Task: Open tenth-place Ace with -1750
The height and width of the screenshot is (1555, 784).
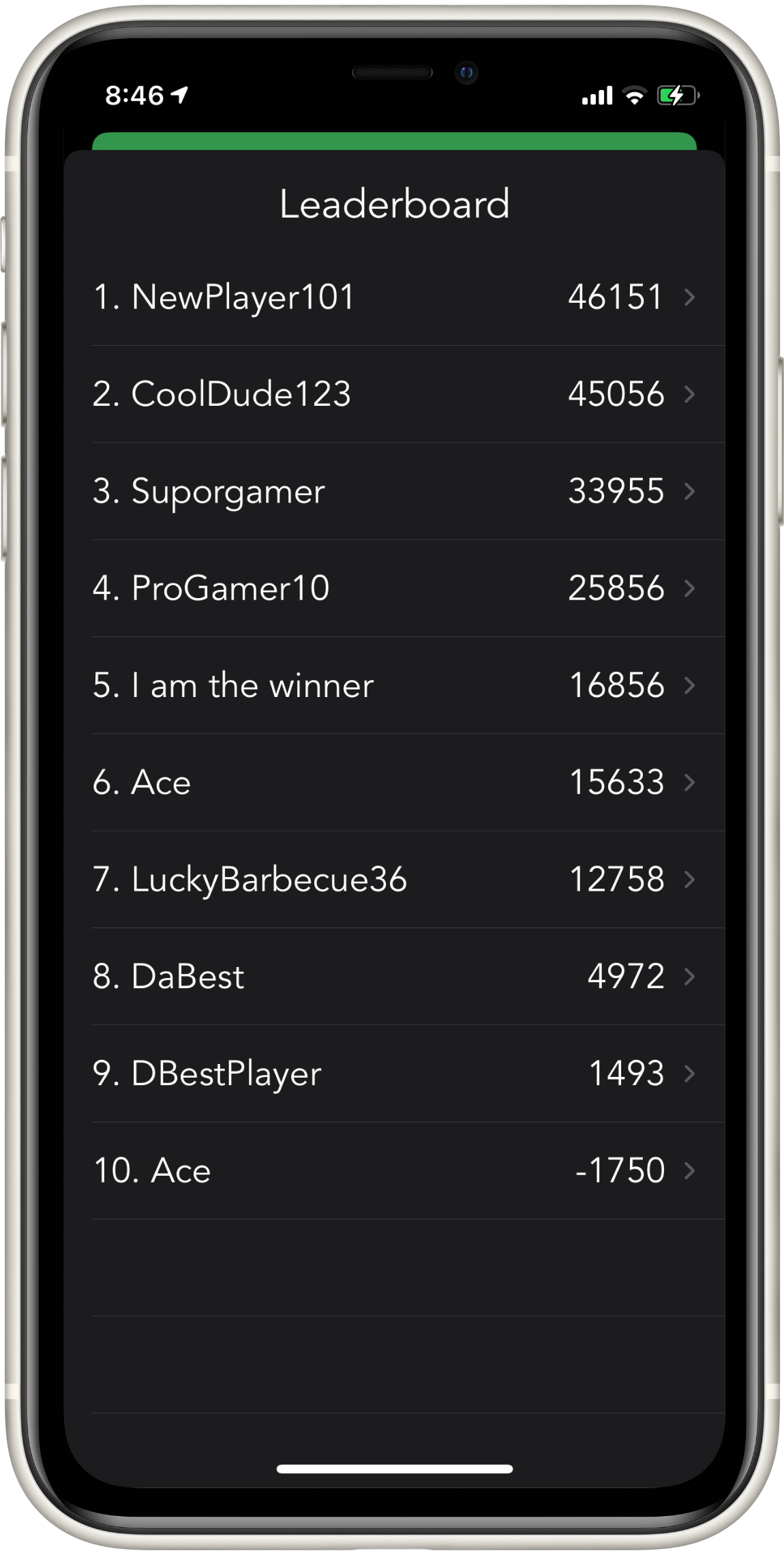Action: (394, 1170)
